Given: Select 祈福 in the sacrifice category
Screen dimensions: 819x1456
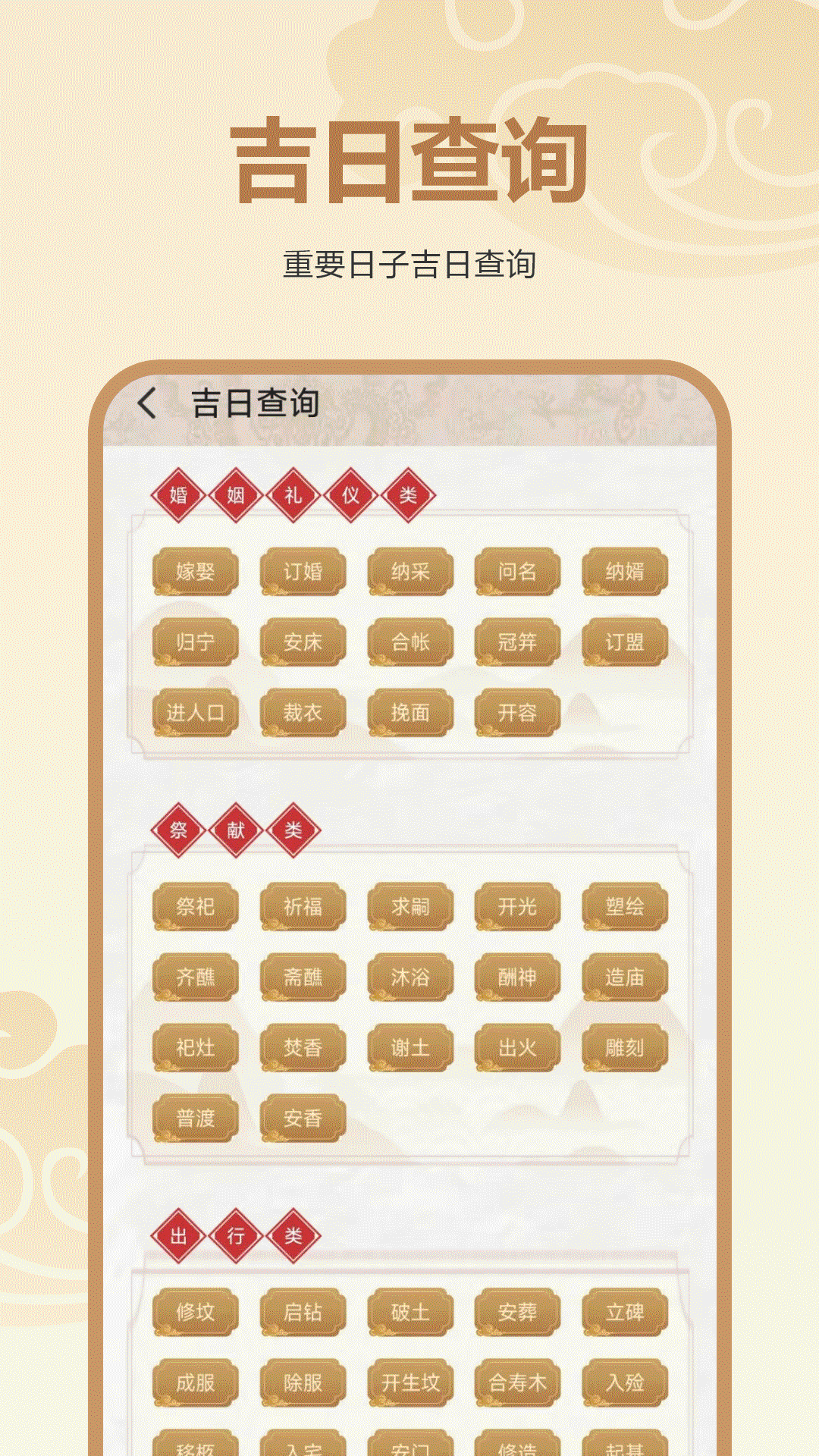Looking at the screenshot, I should [303, 908].
